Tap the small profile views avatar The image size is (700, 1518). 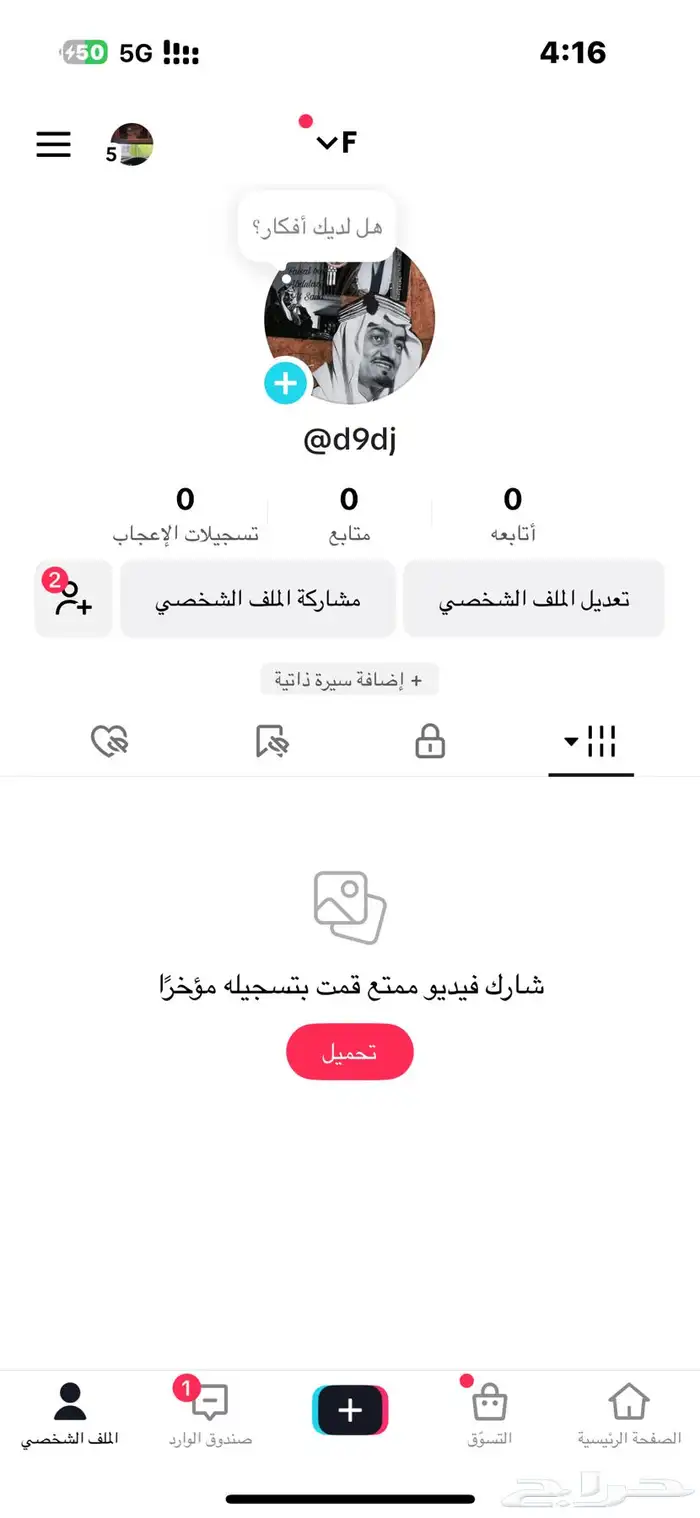tap(131, 145)
